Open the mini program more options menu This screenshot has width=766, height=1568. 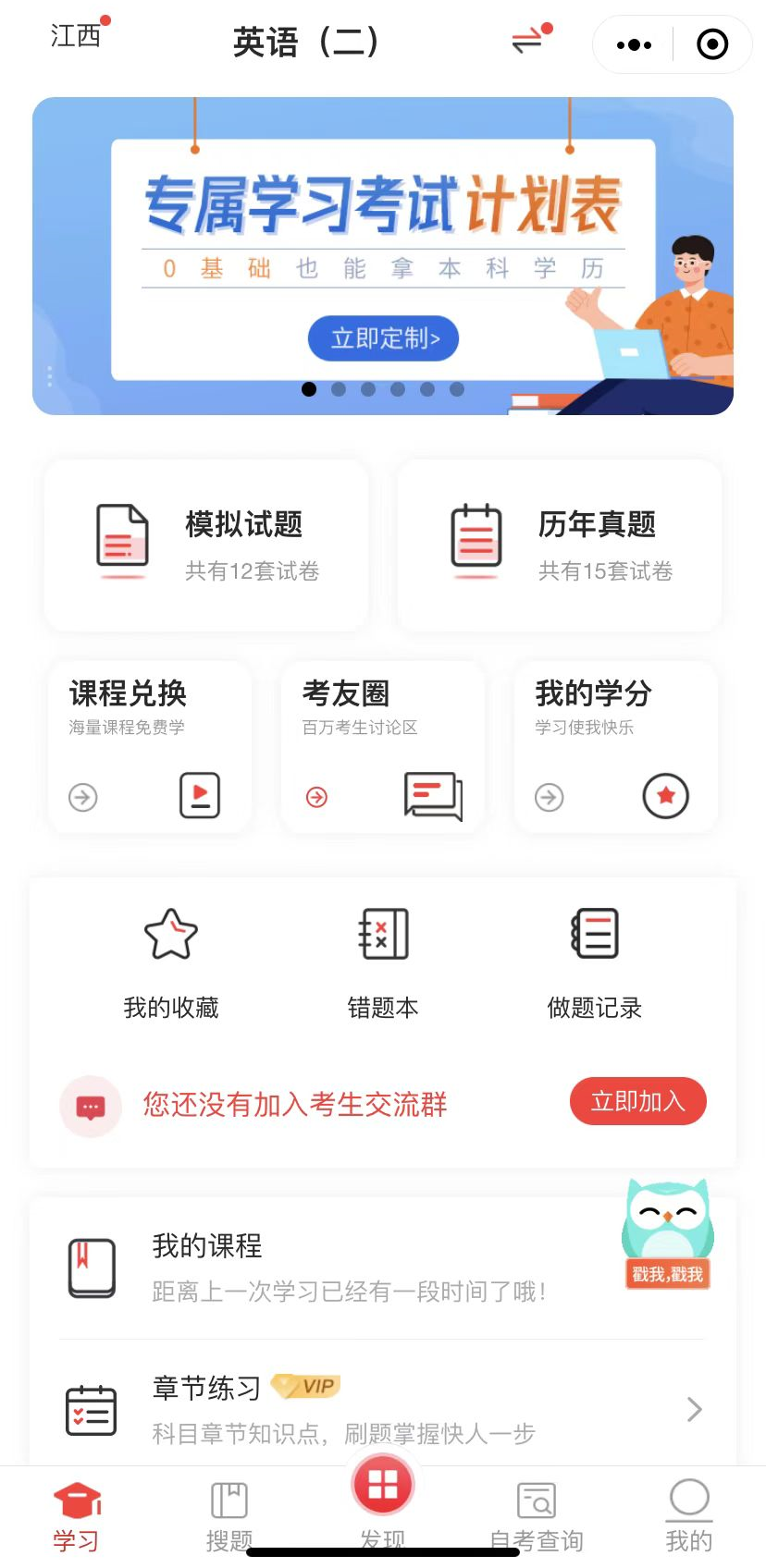coord(634,44)
